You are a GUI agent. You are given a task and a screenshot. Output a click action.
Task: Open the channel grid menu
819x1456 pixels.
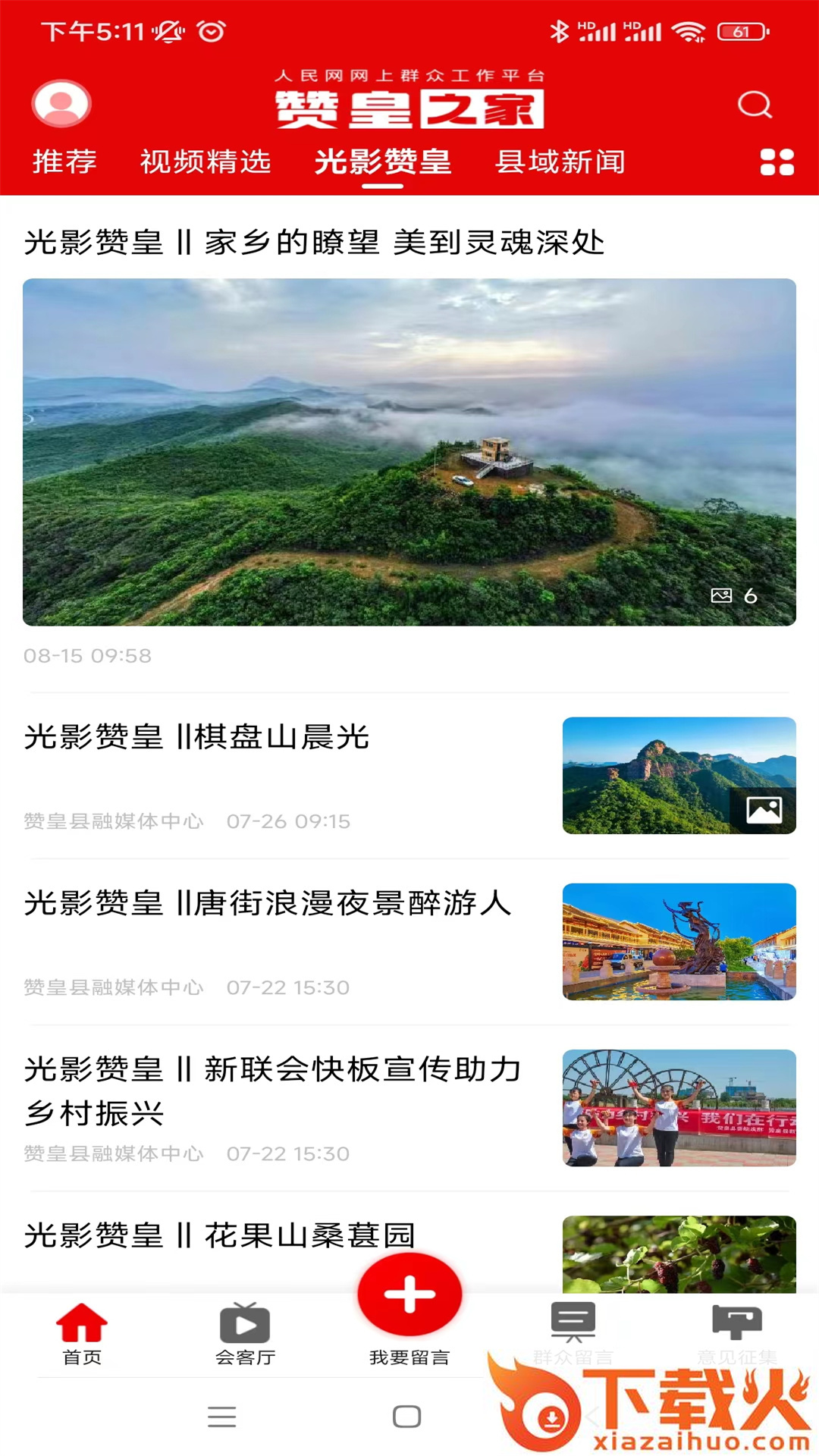coord(777,162)
